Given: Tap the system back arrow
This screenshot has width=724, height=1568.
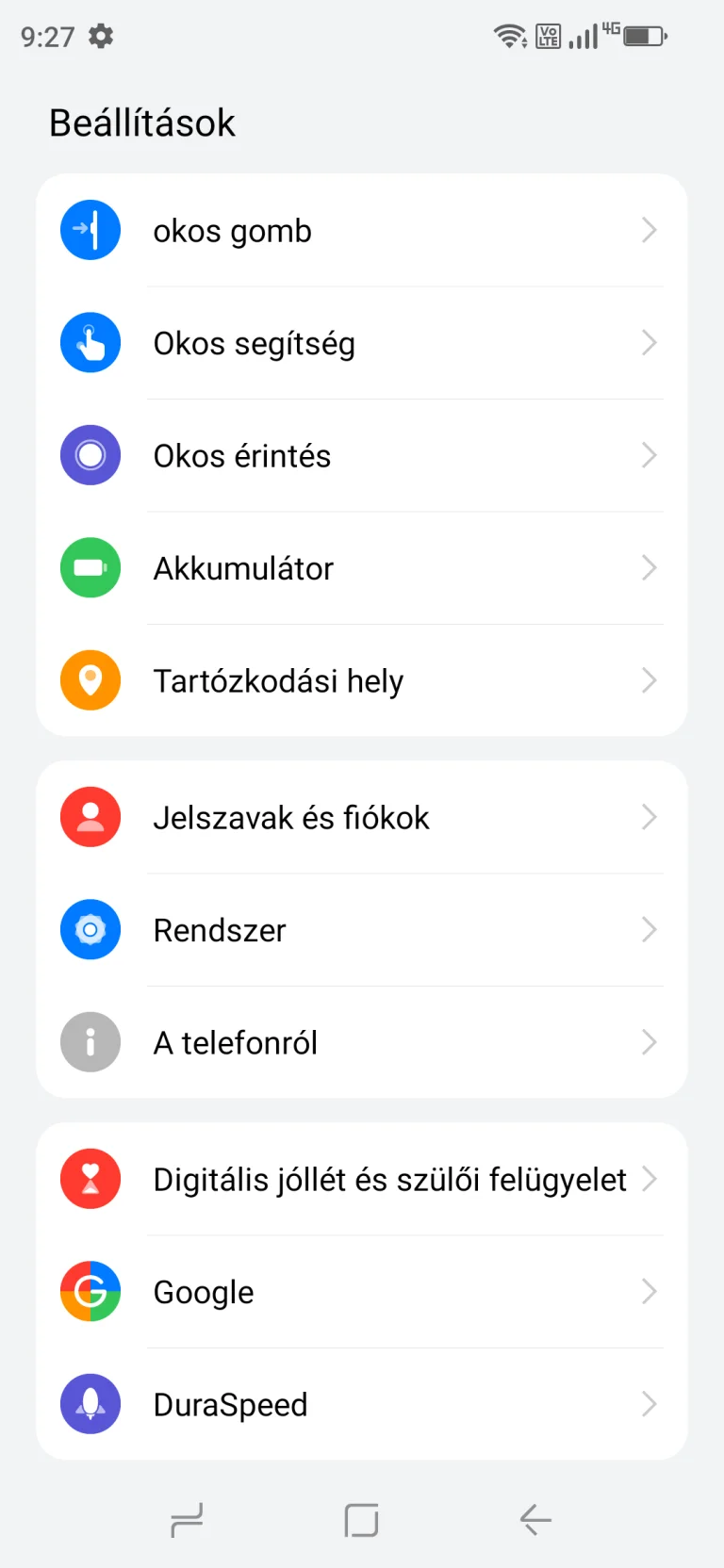Looking at the screenshot, I should coord(535,1520).
